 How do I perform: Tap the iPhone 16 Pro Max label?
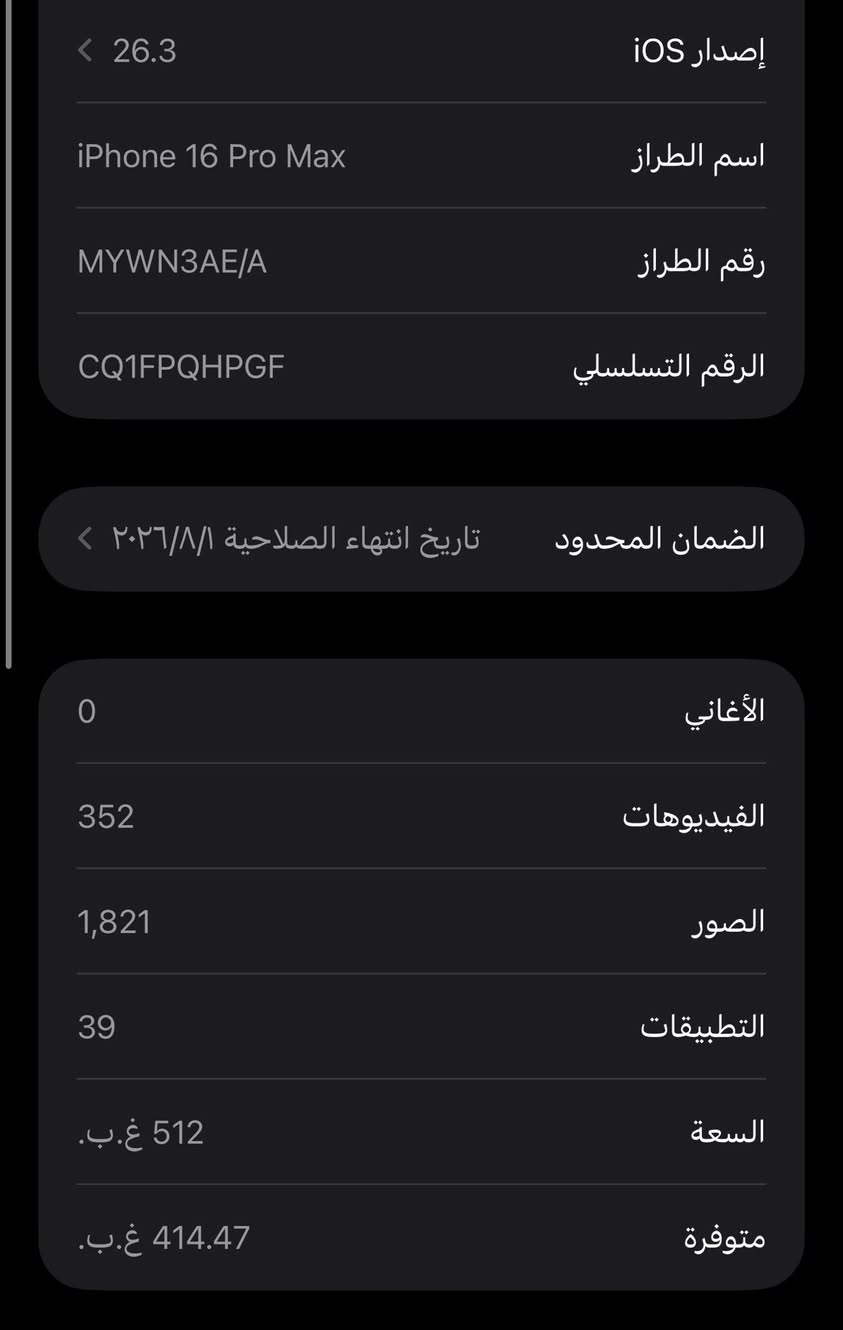(x=211, y=156)
